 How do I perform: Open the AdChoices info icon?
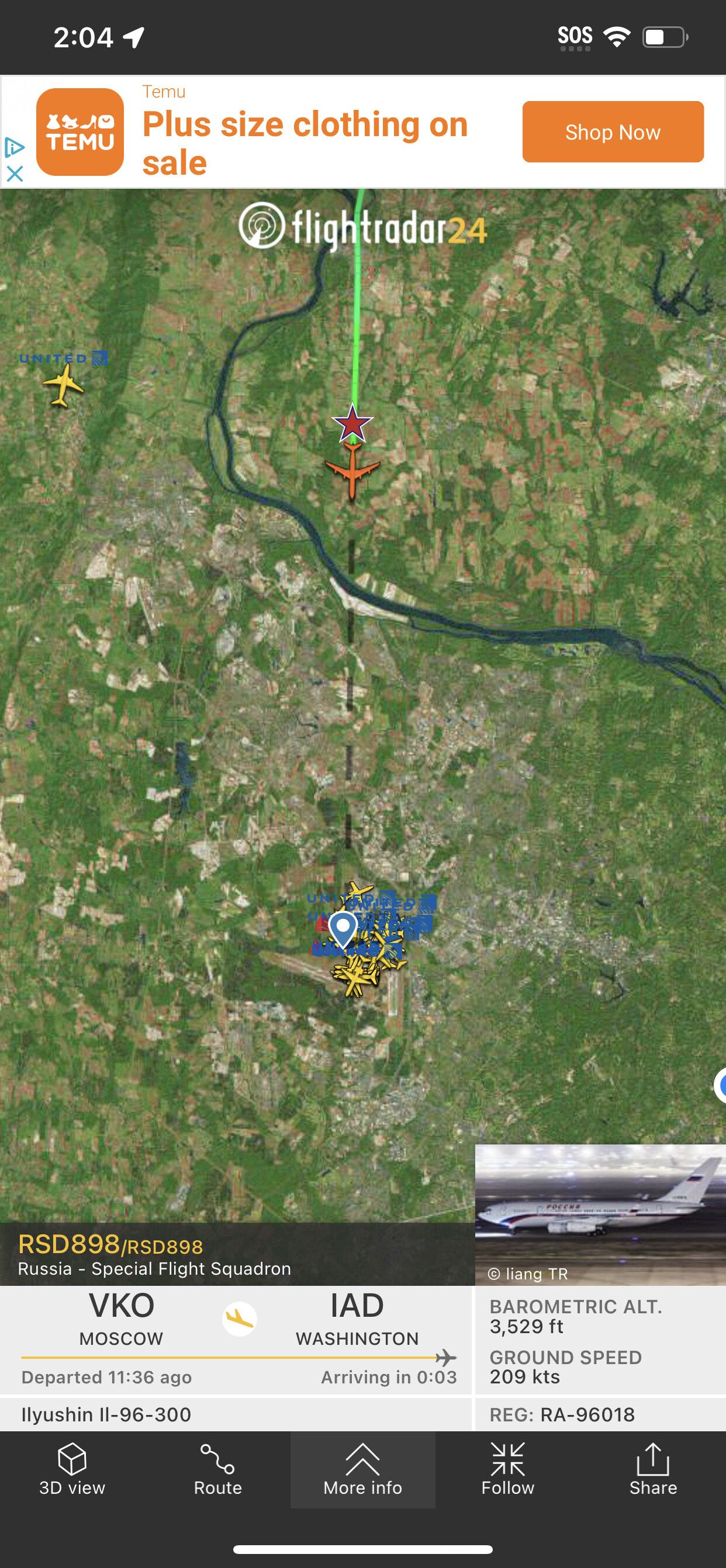coord(13,147)
